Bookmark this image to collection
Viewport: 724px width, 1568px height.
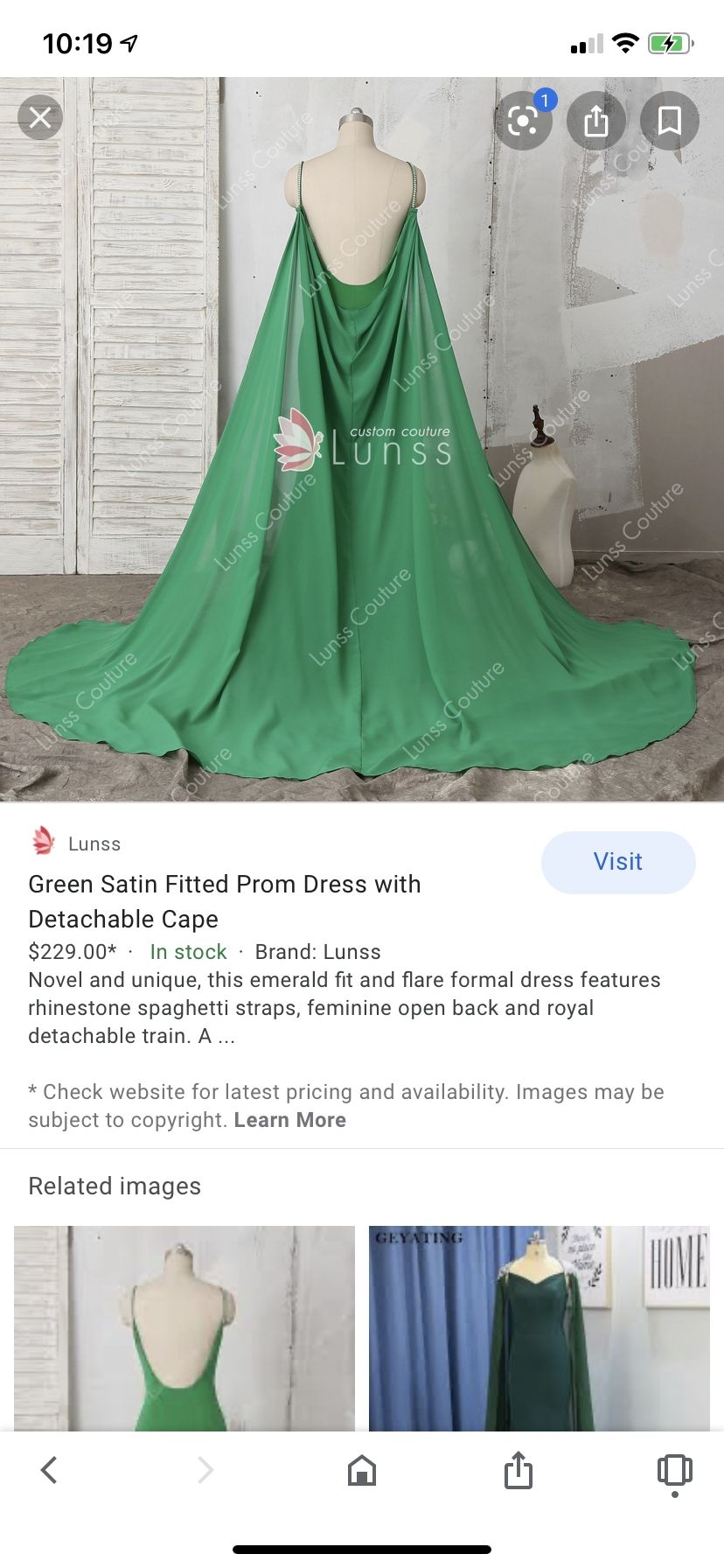point(670,121)
